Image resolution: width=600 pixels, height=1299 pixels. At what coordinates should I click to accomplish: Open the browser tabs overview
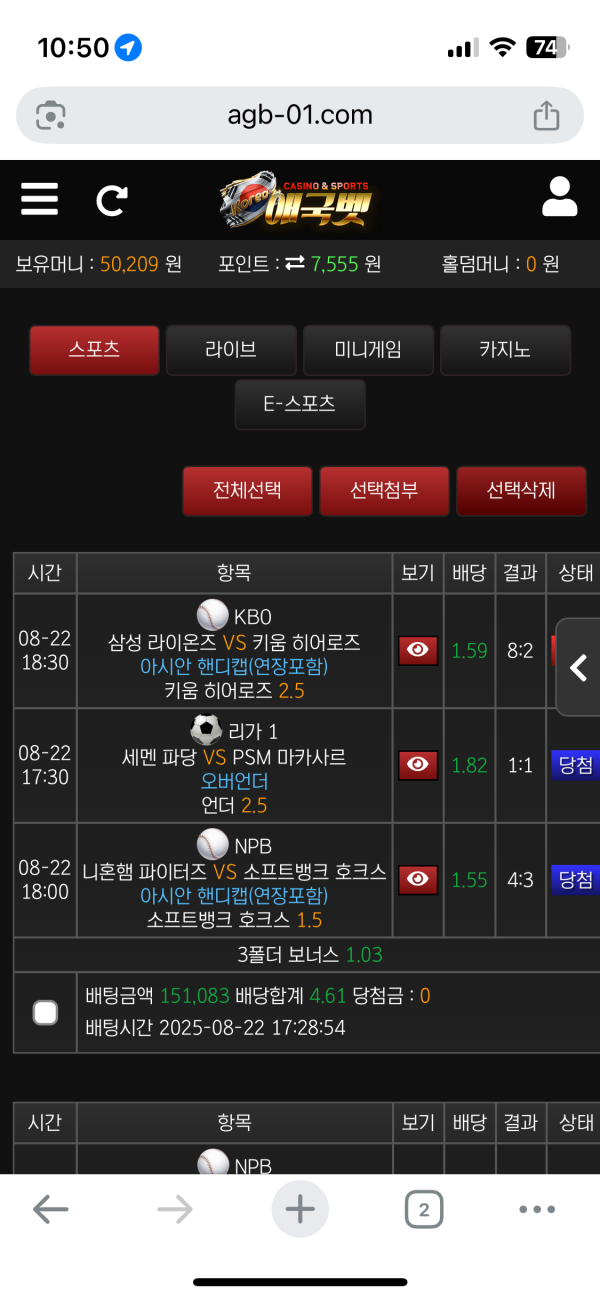pyautogui.click(x=424, y=1210)
